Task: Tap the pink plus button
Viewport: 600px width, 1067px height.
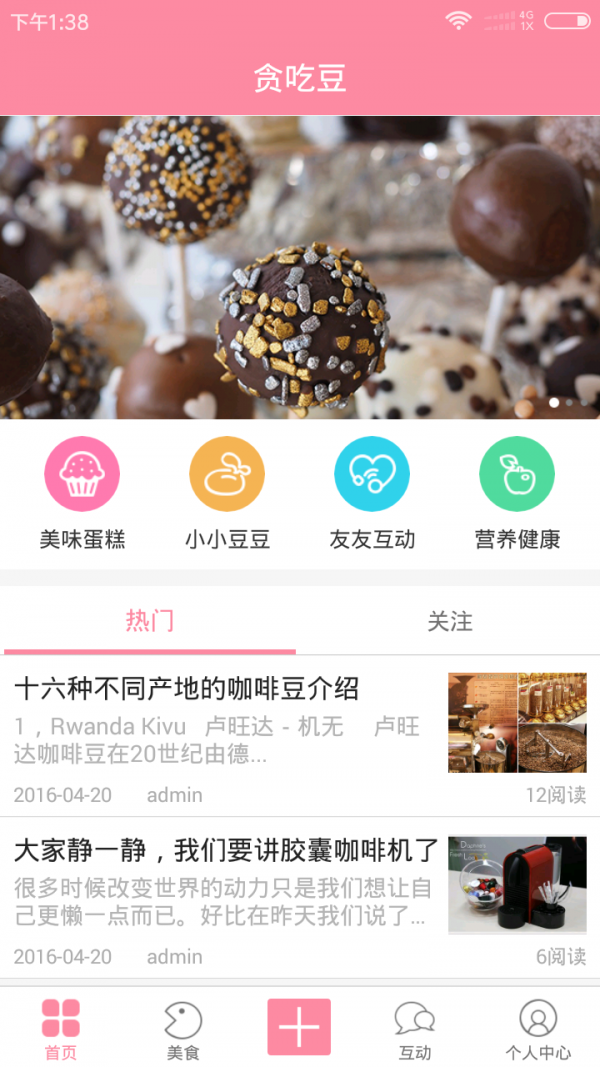Action: point(299,1027)
